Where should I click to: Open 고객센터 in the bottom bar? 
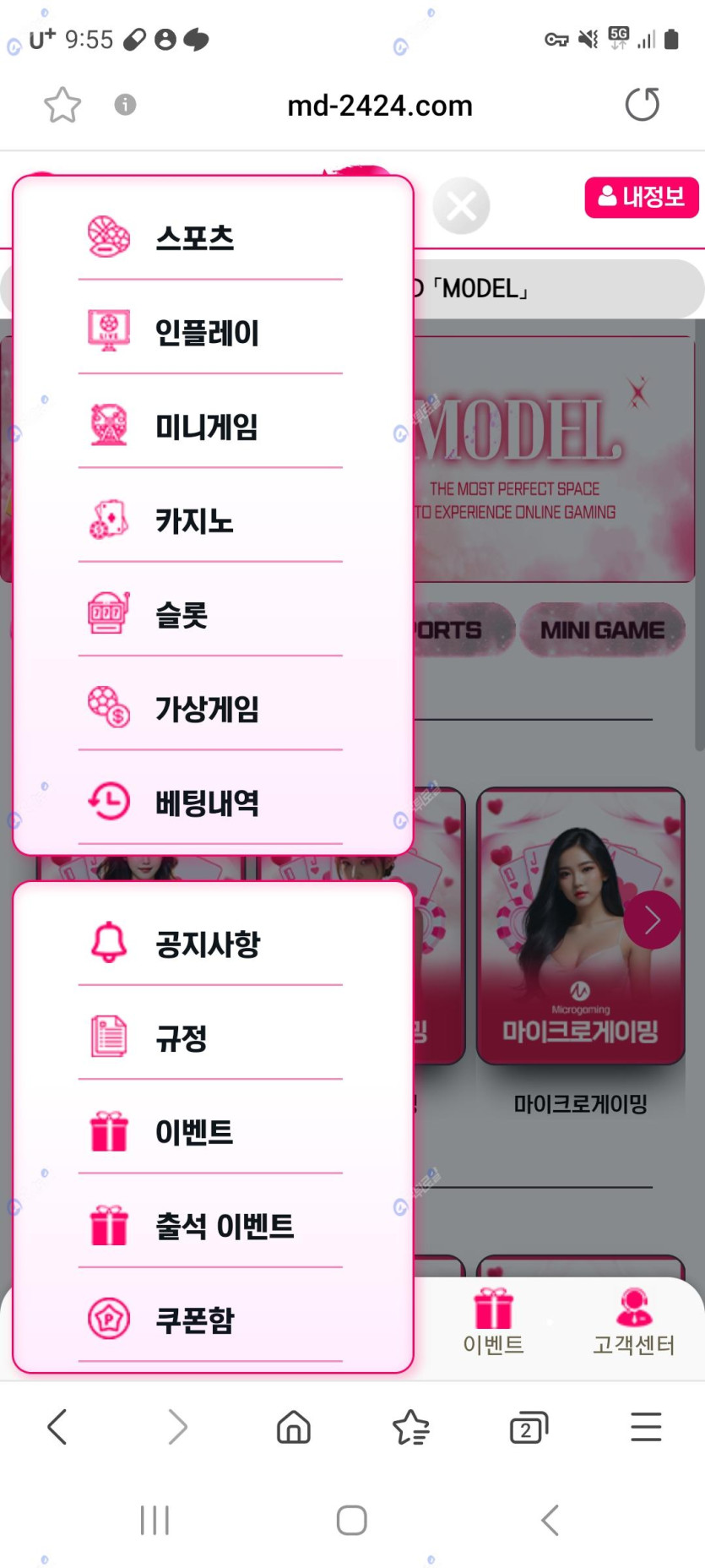pyautogui.click(x=633, y=1321)
